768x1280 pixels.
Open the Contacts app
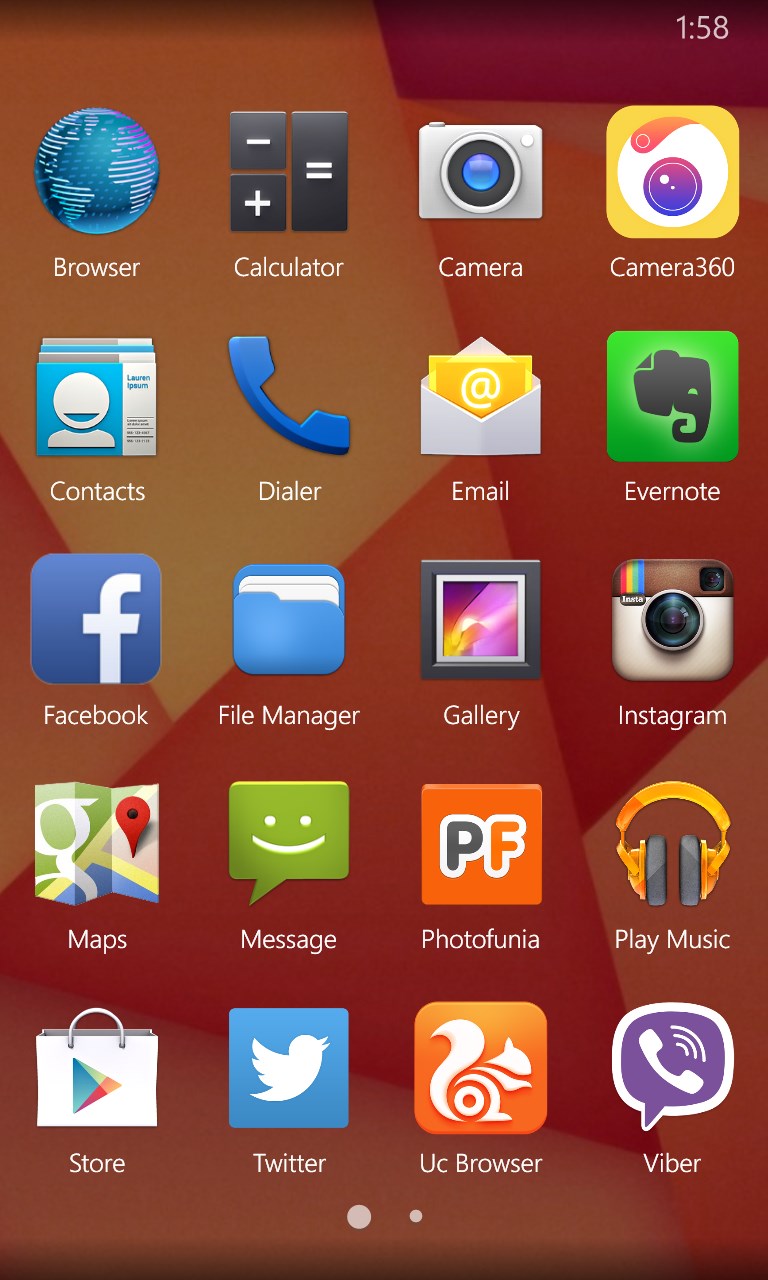tap(97, 396)
